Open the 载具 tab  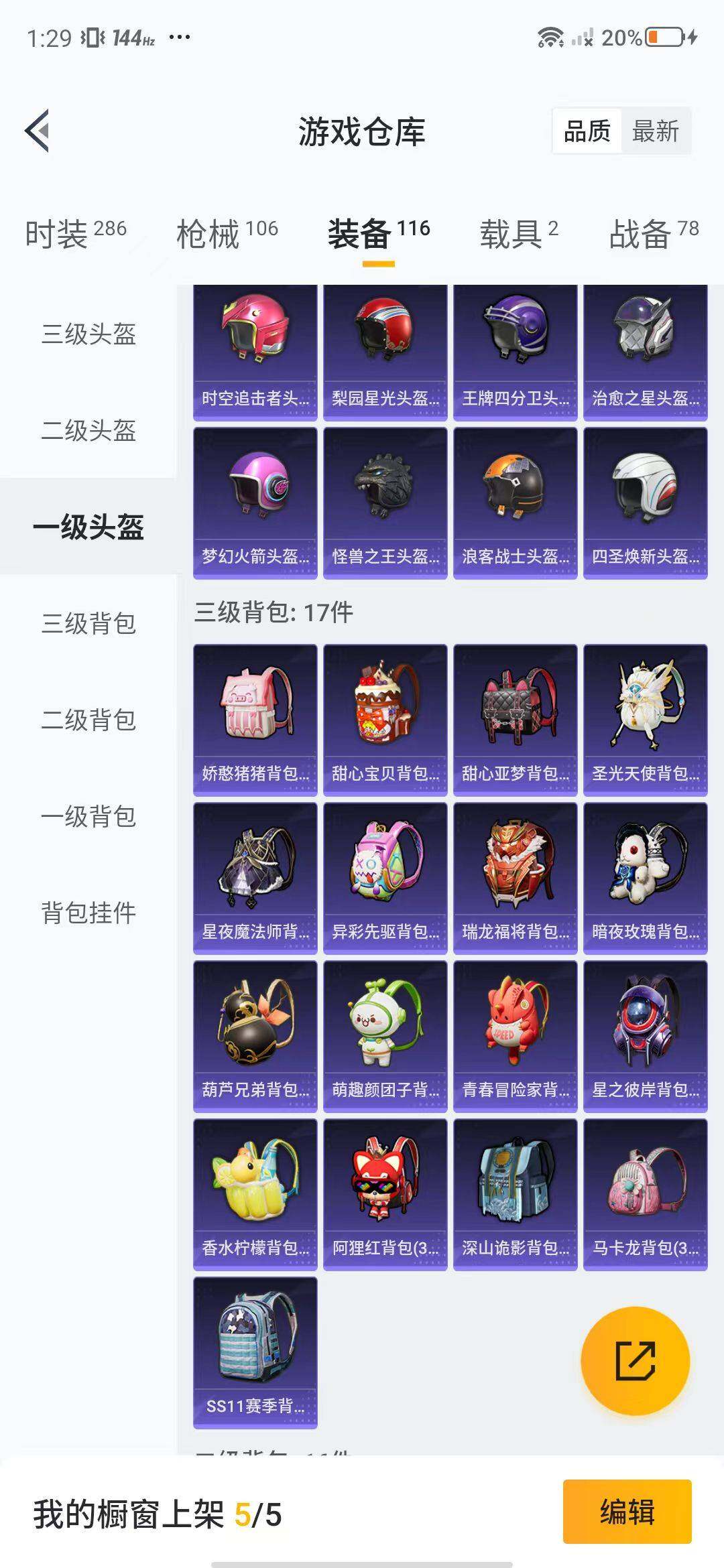[518, 234]
